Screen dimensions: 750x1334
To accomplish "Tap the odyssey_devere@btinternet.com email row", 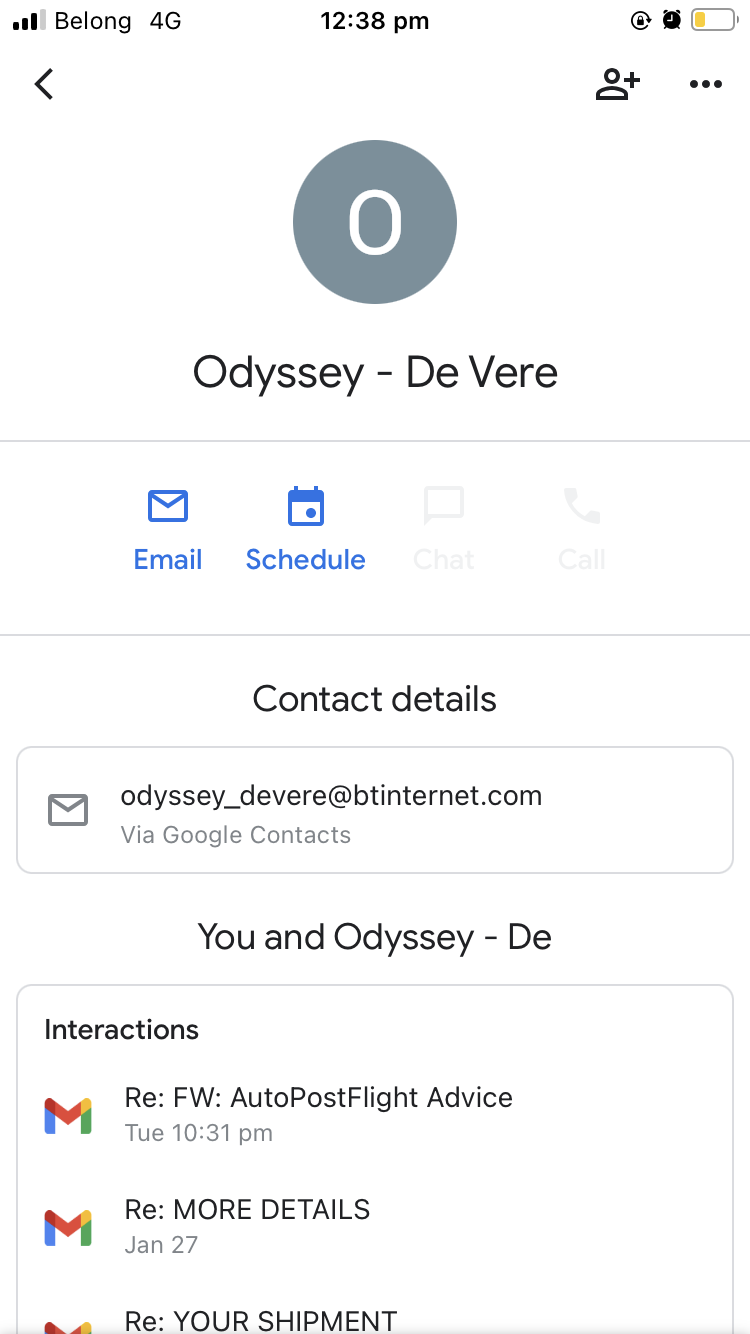I will 375,811.
